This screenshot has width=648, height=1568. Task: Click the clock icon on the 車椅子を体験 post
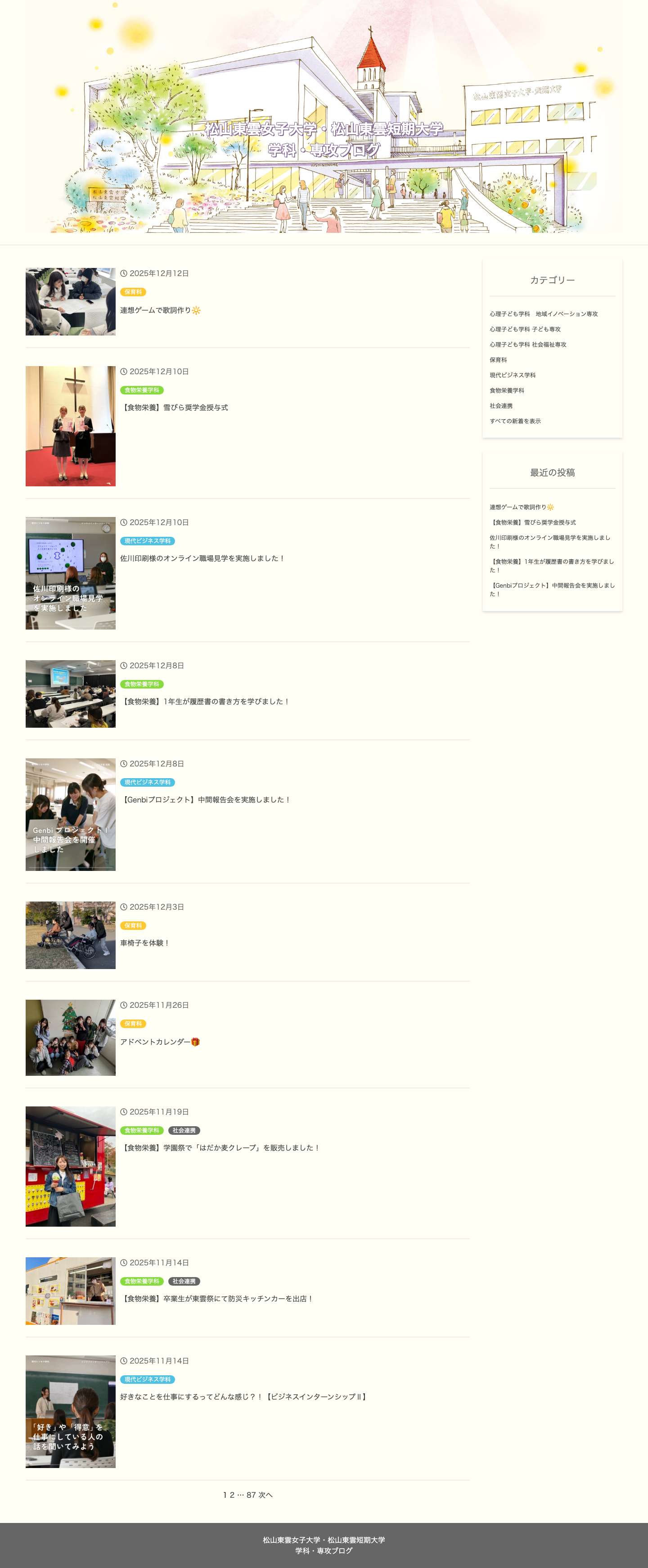125,907
